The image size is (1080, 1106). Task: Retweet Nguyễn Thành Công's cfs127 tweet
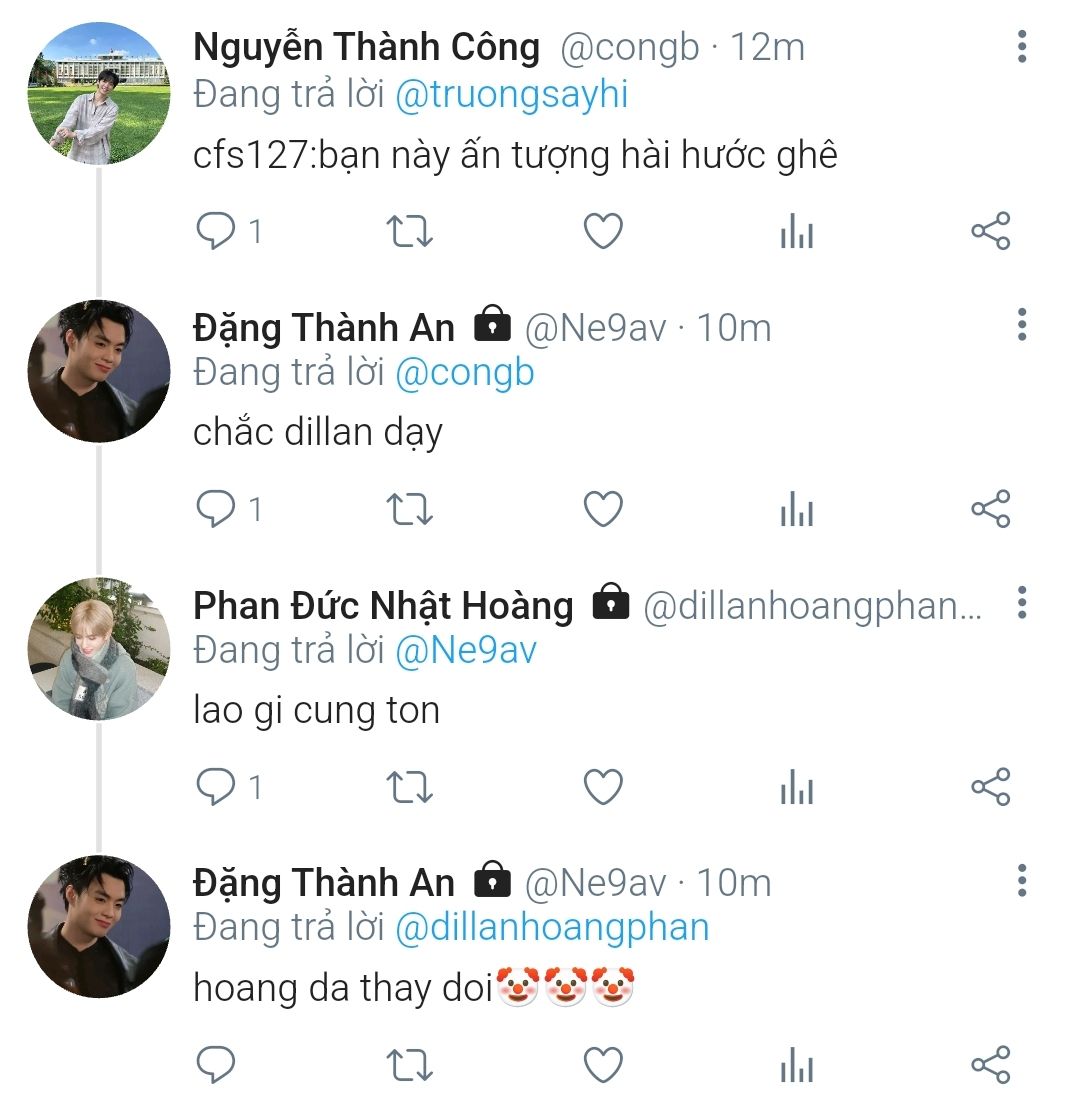pyautogui.click(x=409, y=232)
